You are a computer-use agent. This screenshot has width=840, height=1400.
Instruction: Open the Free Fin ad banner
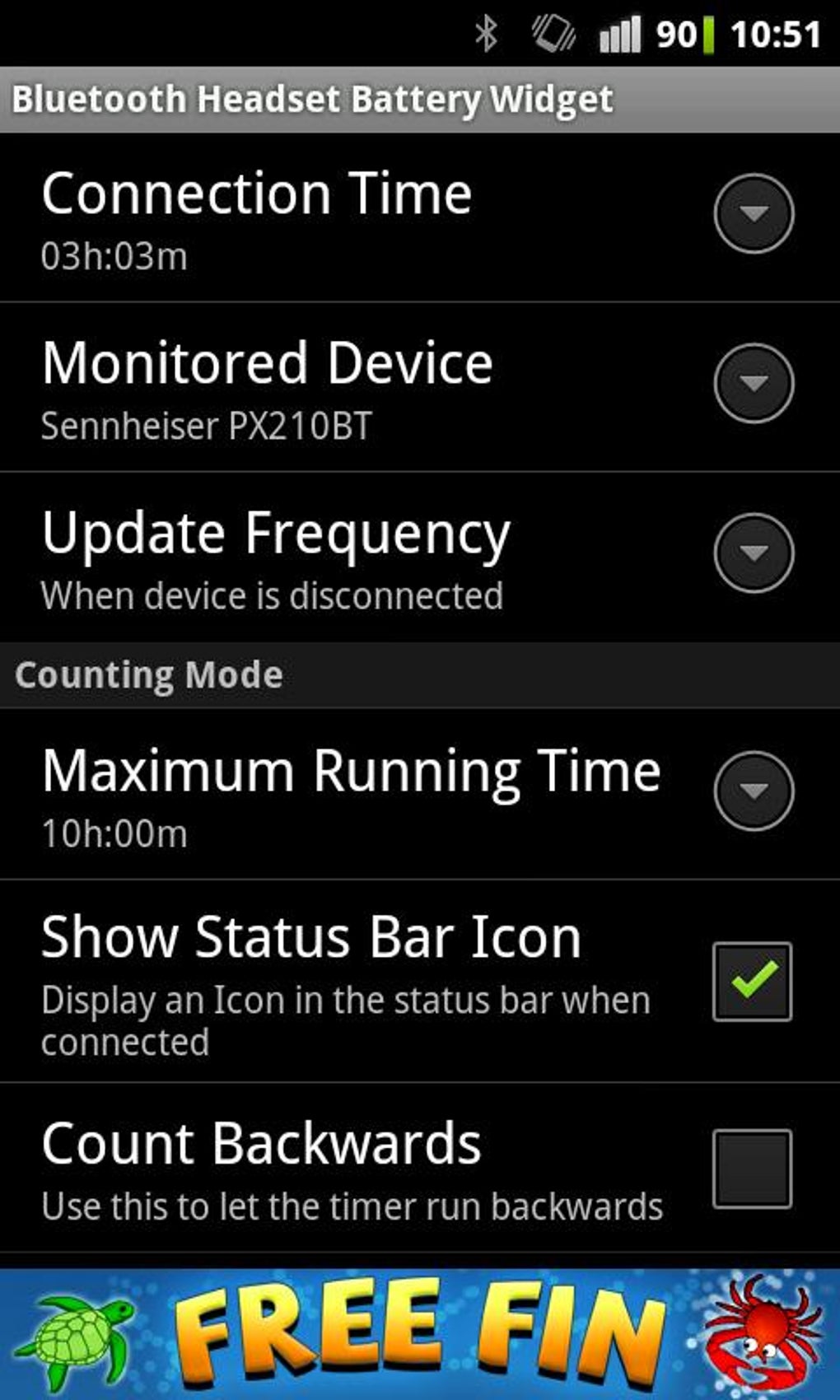[420, 1334]
